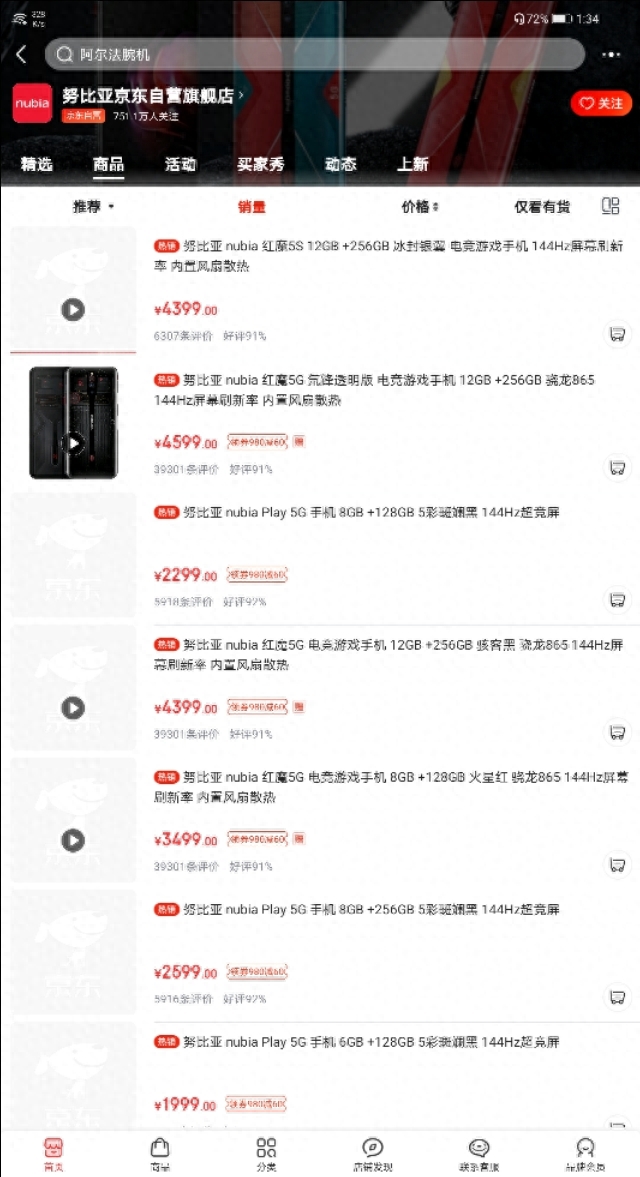Viewport: 640px width, 1177px height.
Task: Expand the 推荐 sort dropdown
Action: point(93,207)
